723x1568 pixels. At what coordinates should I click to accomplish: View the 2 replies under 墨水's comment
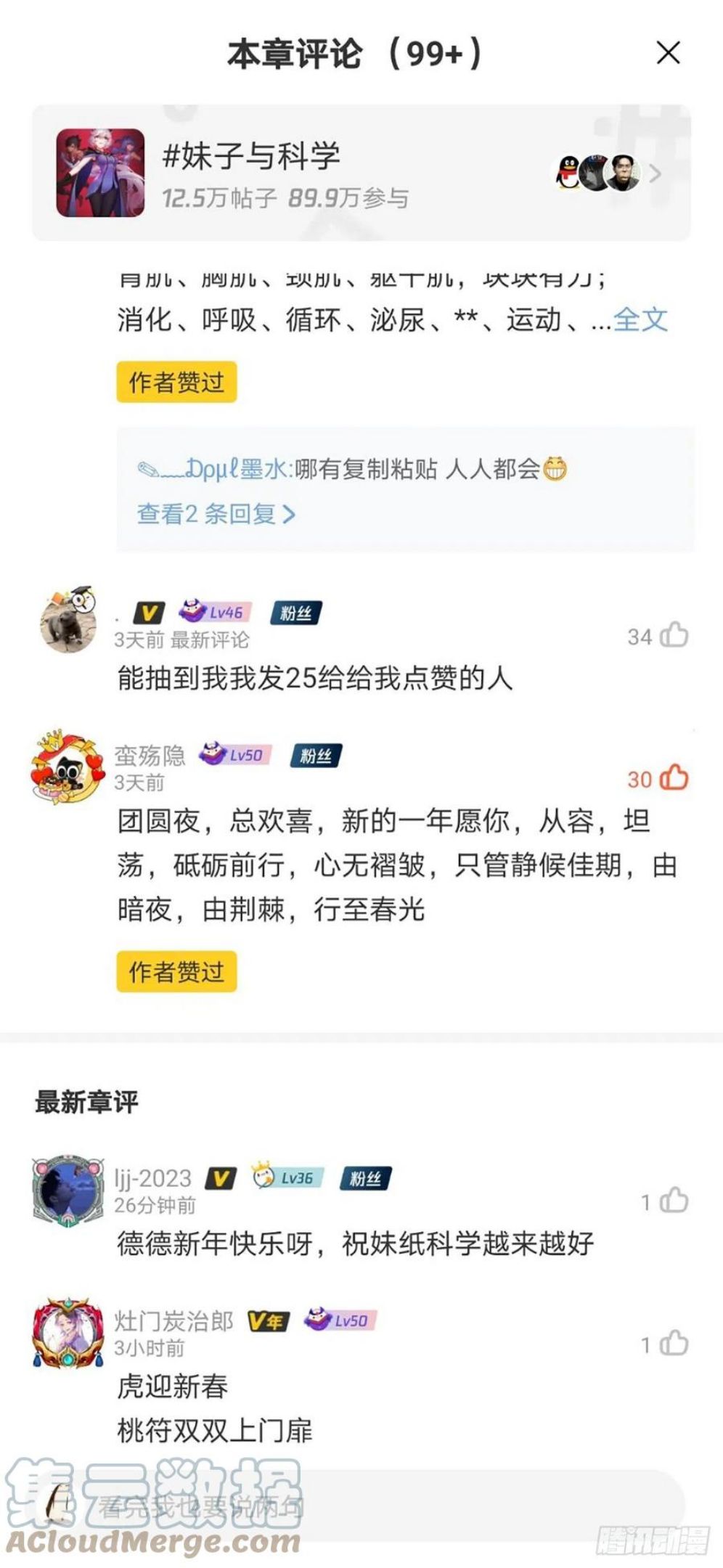pos(216,514)
